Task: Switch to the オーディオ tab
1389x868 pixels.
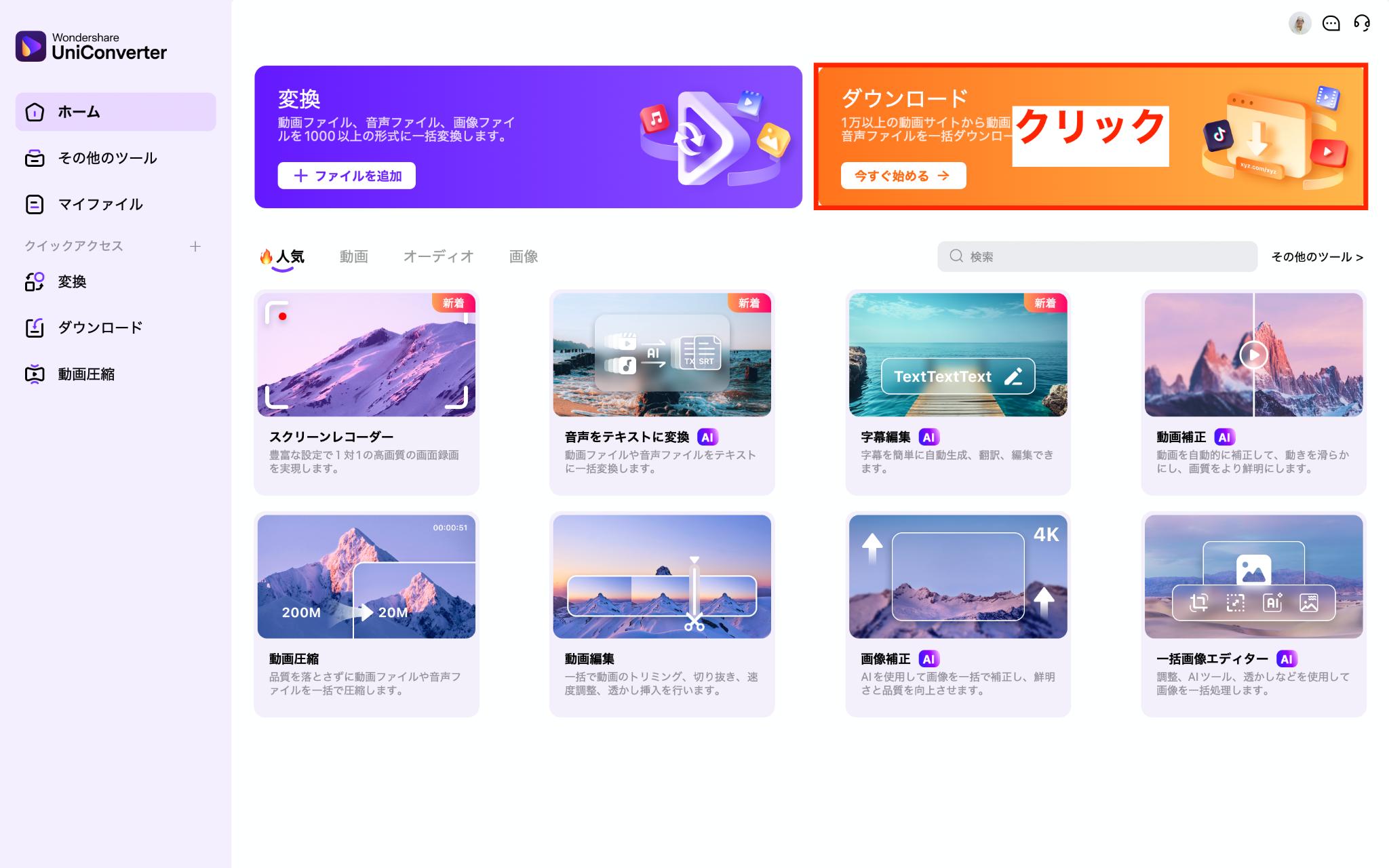Action: [438, 256]
